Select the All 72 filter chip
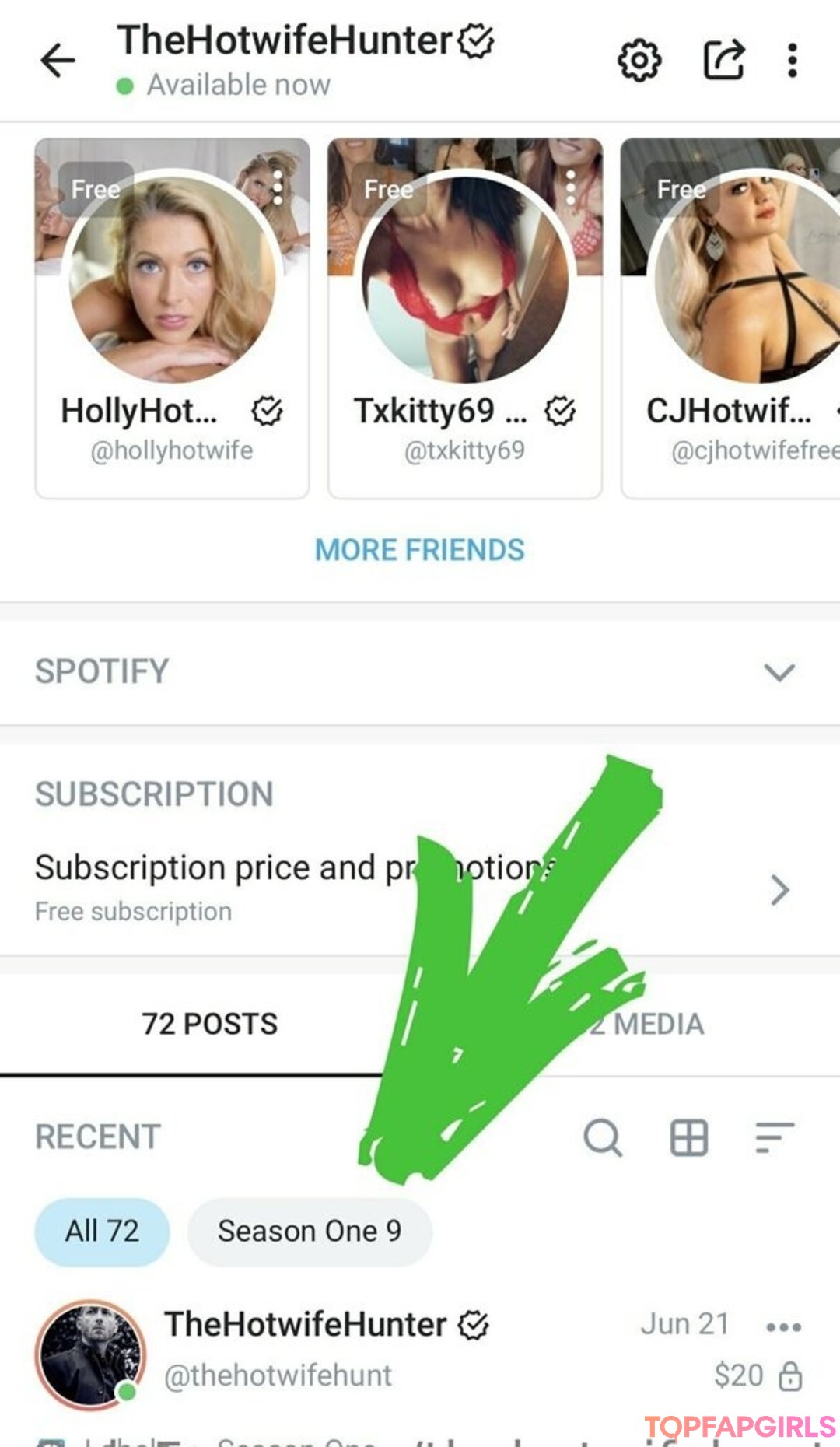This screenshot has height=1447, width=840. click(x=102, y=1232)
